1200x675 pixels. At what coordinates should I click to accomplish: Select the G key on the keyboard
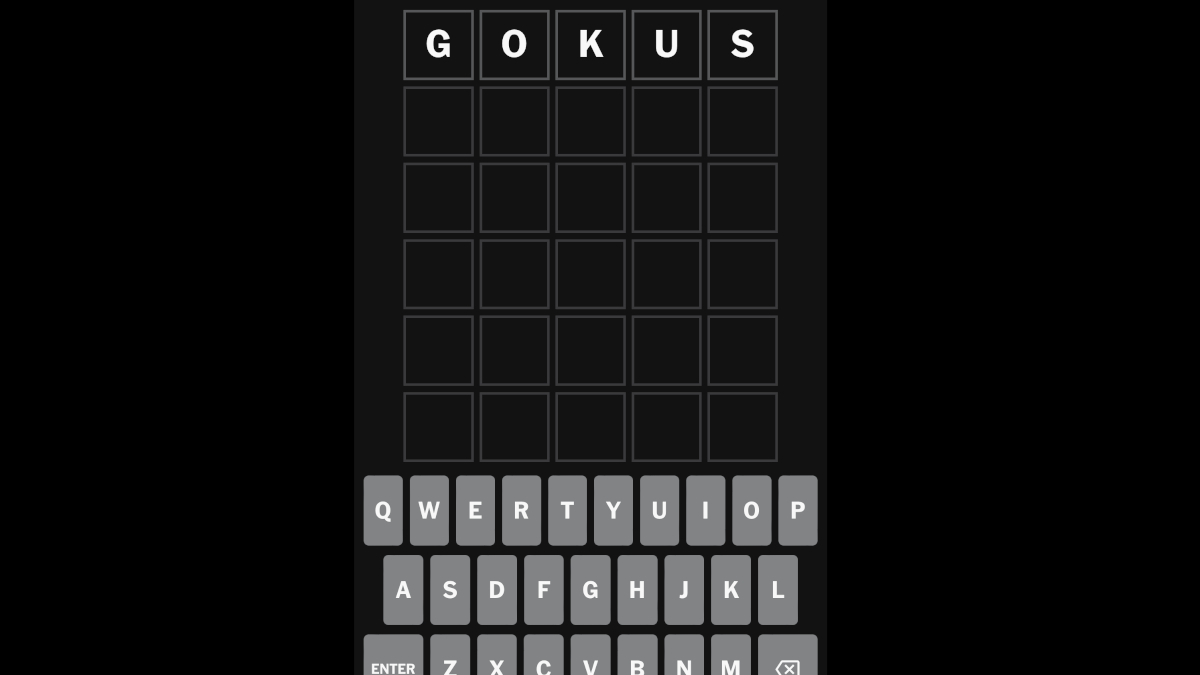590,590
